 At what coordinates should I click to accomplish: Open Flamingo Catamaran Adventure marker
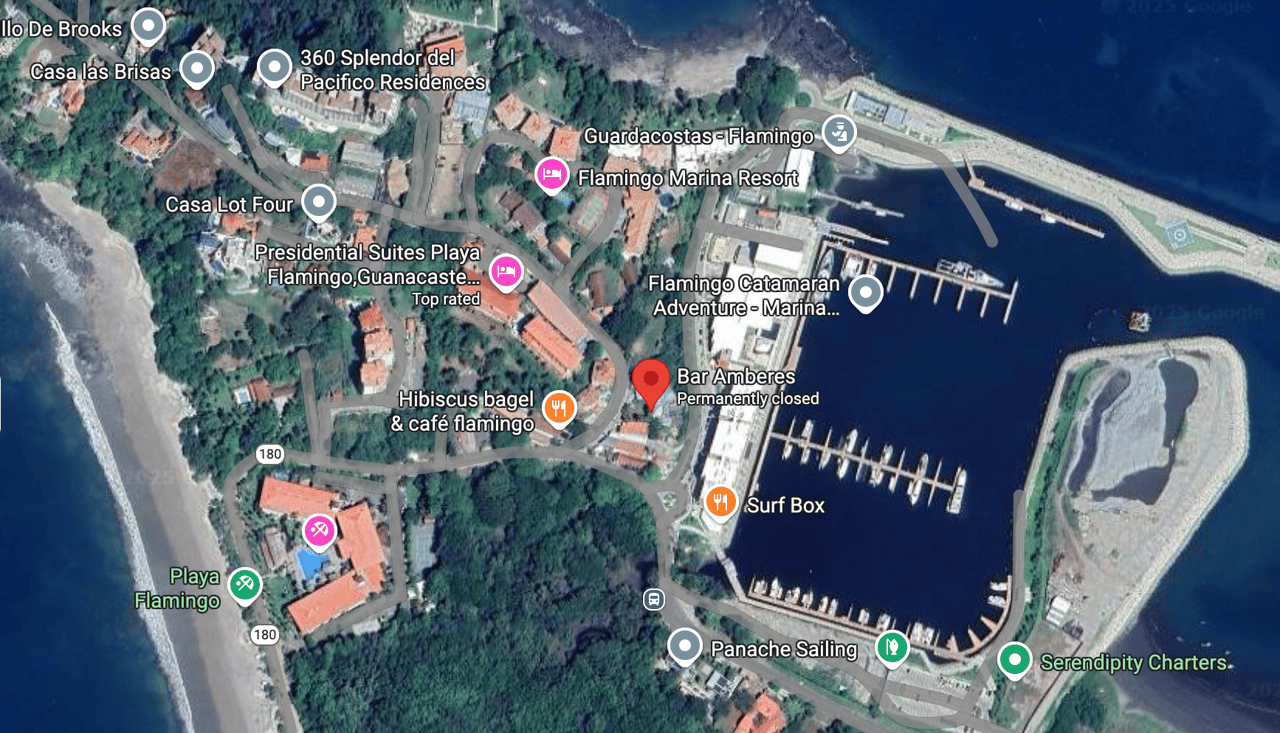pyautogui.click(x=865, y=292)
